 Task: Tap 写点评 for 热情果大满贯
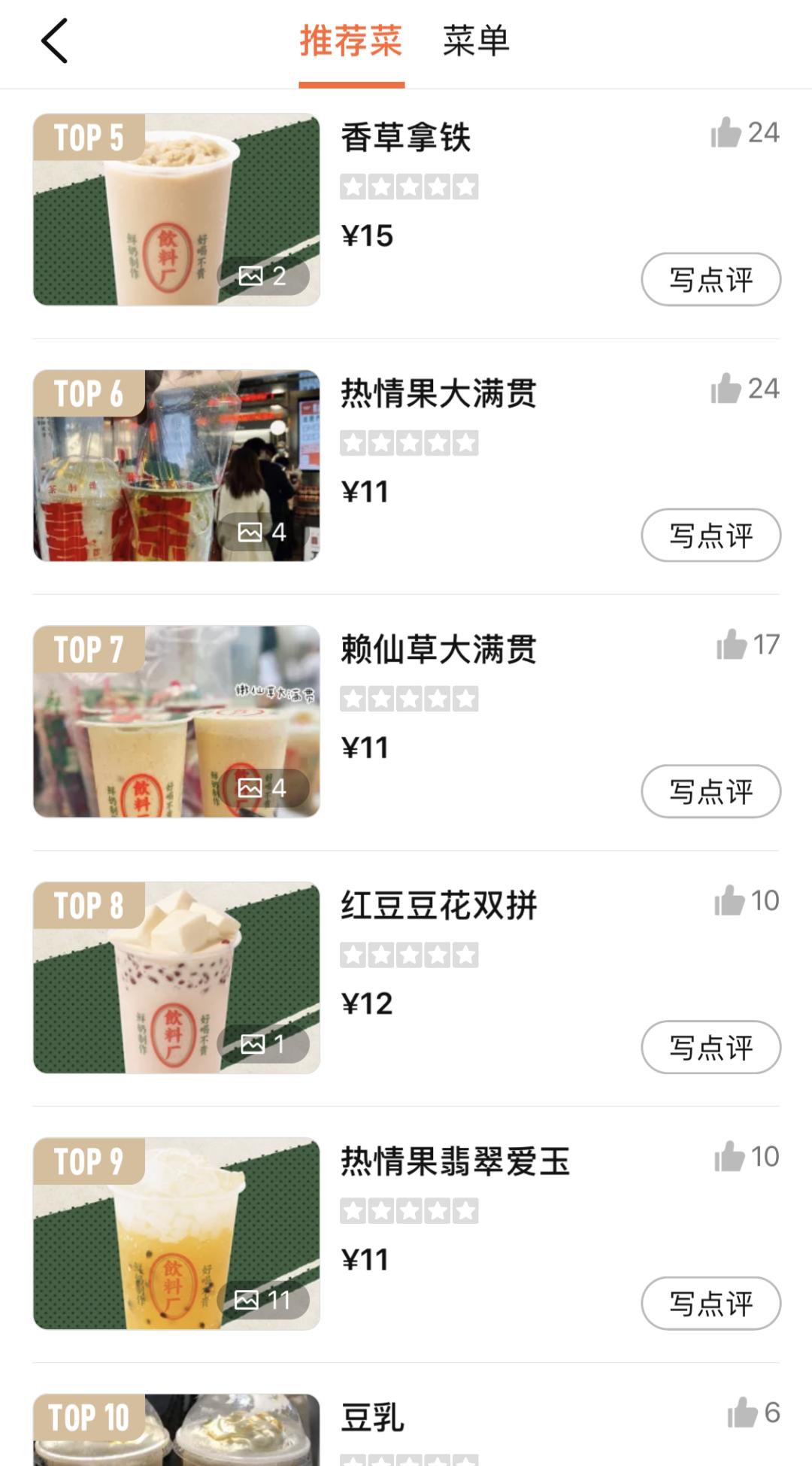710,535
